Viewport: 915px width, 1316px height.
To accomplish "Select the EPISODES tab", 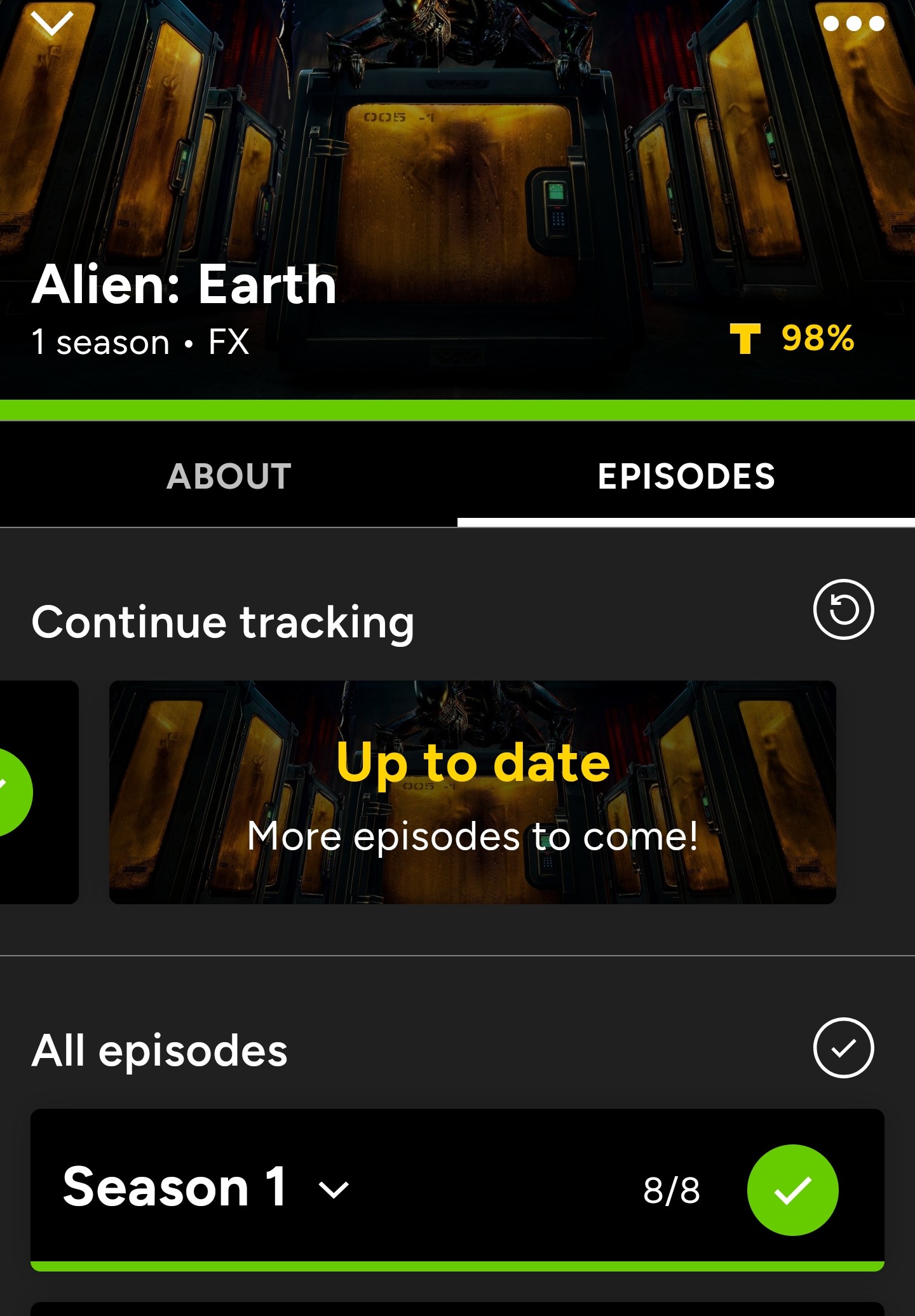I will click(x=686, y=476).
